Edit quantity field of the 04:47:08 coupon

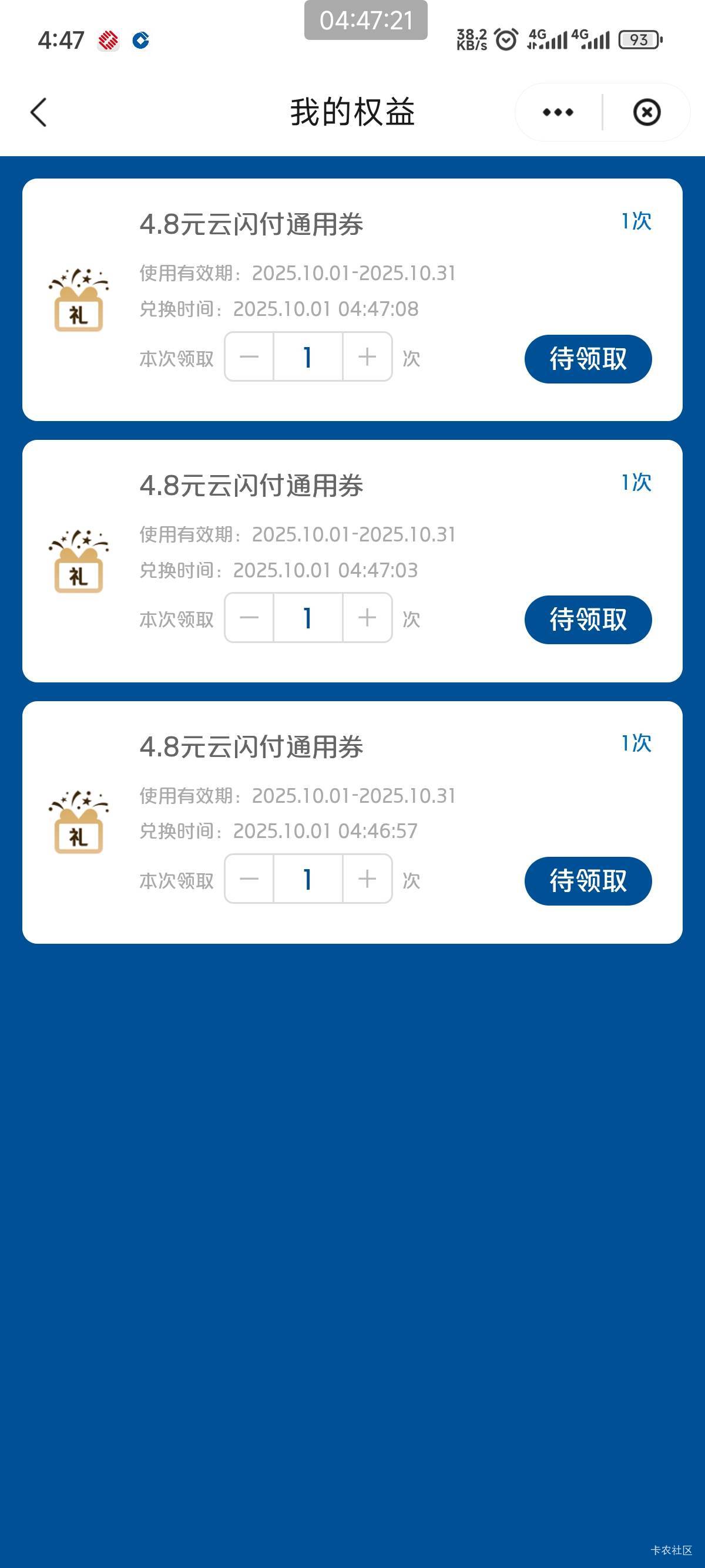point(308,356)
